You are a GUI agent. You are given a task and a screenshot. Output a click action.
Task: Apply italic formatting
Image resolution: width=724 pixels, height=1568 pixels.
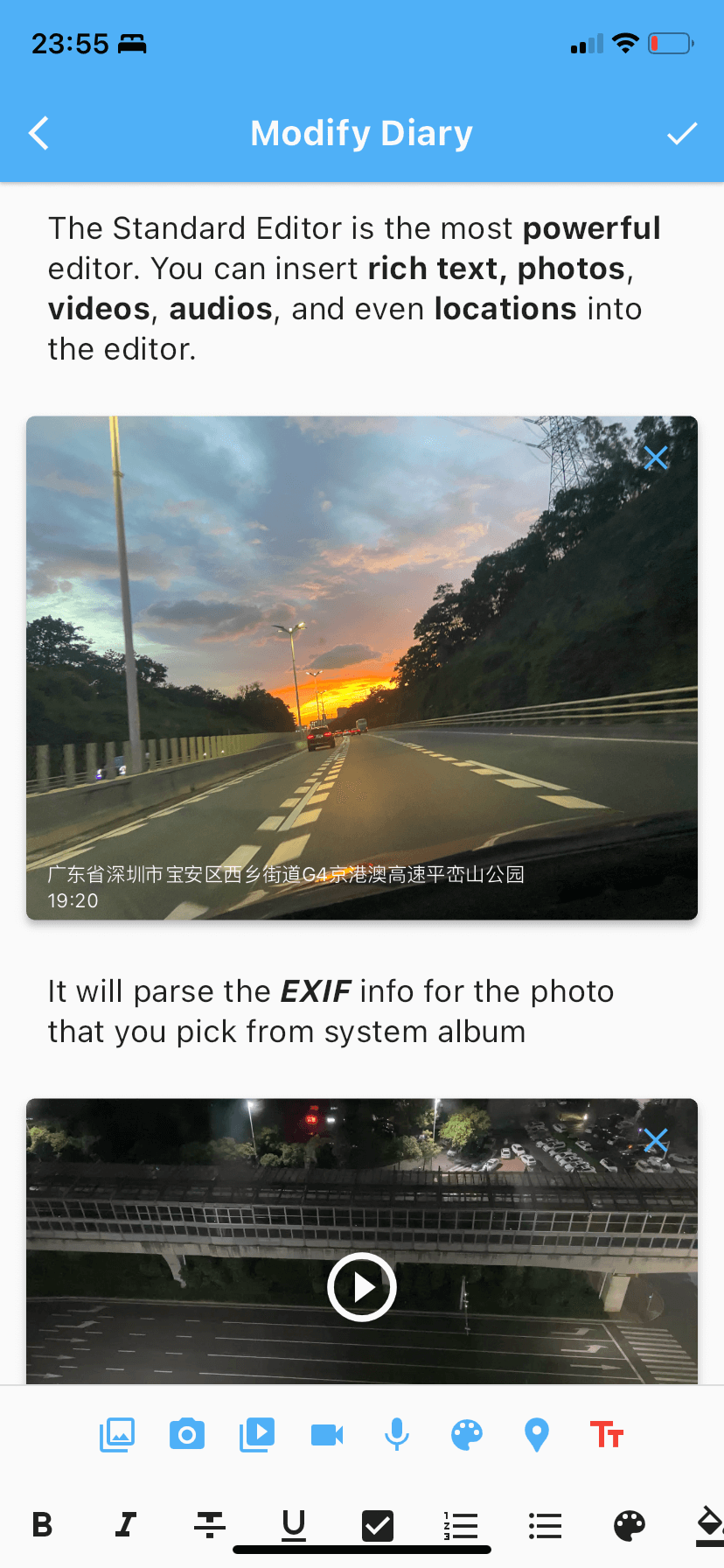(x=126, y=1525)
